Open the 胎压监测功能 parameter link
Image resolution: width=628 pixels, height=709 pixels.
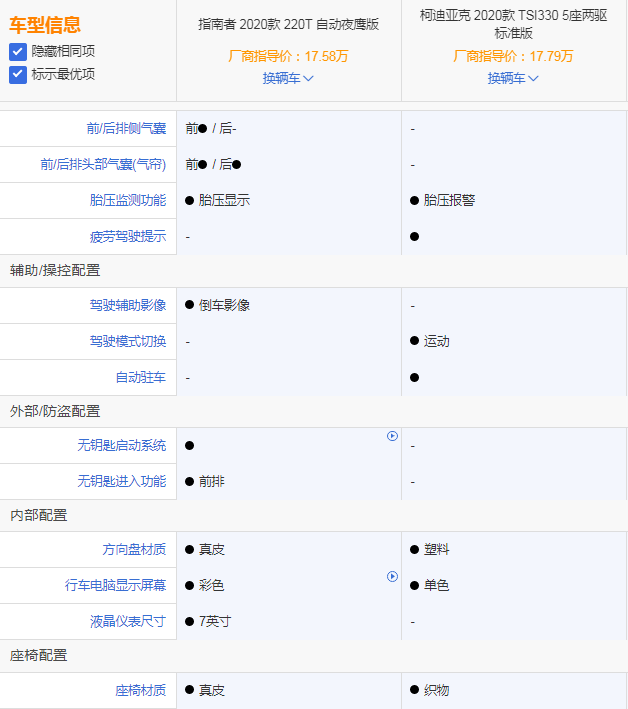pos(128,200)
